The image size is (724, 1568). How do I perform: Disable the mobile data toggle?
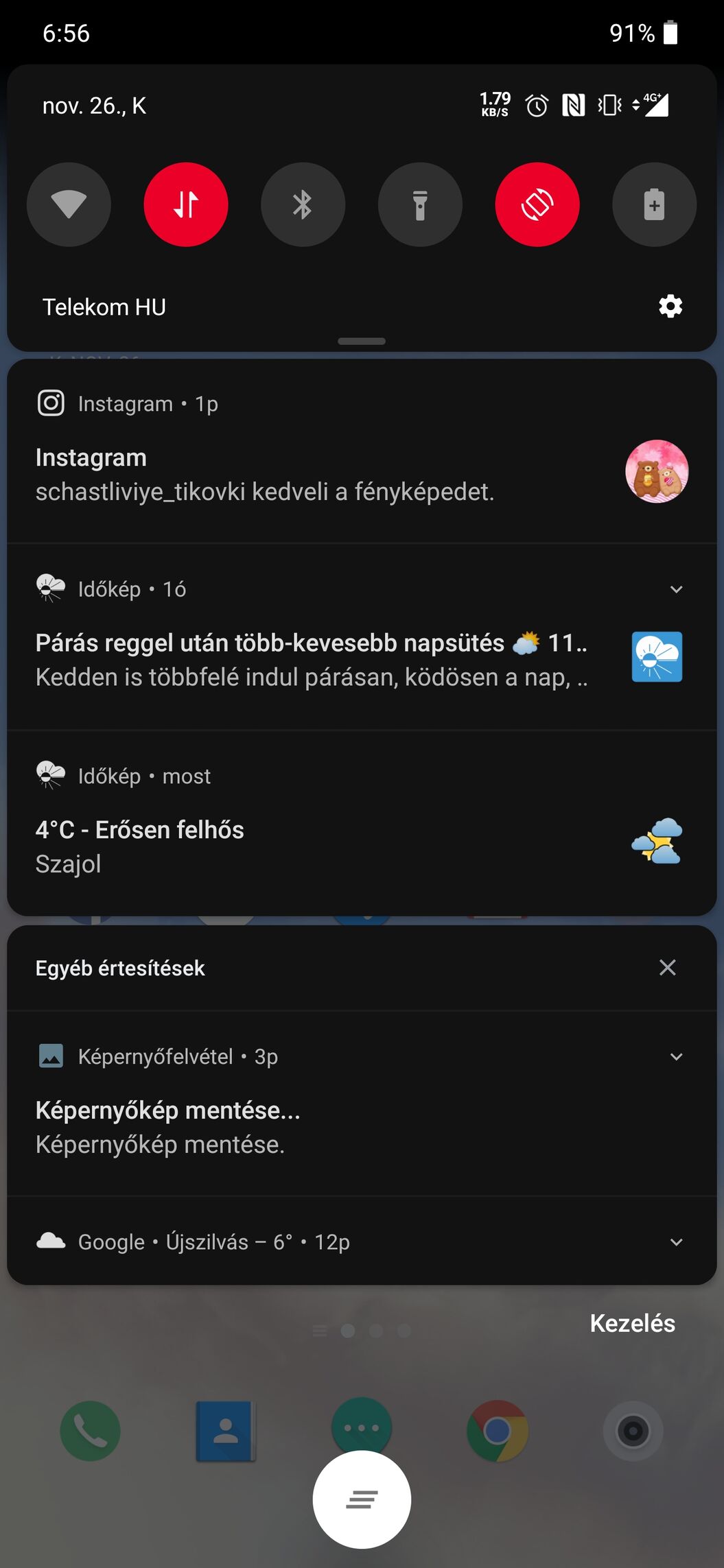click(186, 204)
